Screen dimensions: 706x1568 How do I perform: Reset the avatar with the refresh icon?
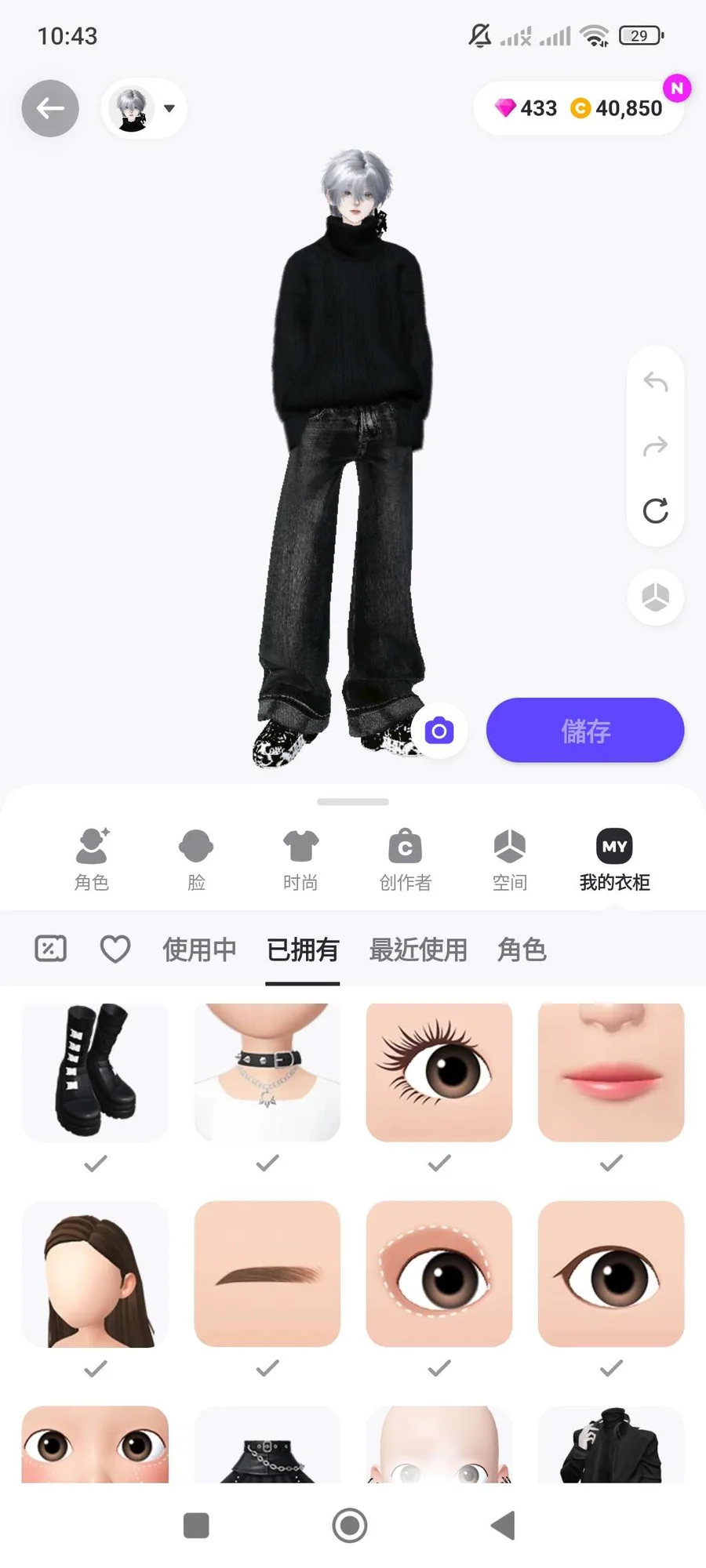(x=655, y=510)
